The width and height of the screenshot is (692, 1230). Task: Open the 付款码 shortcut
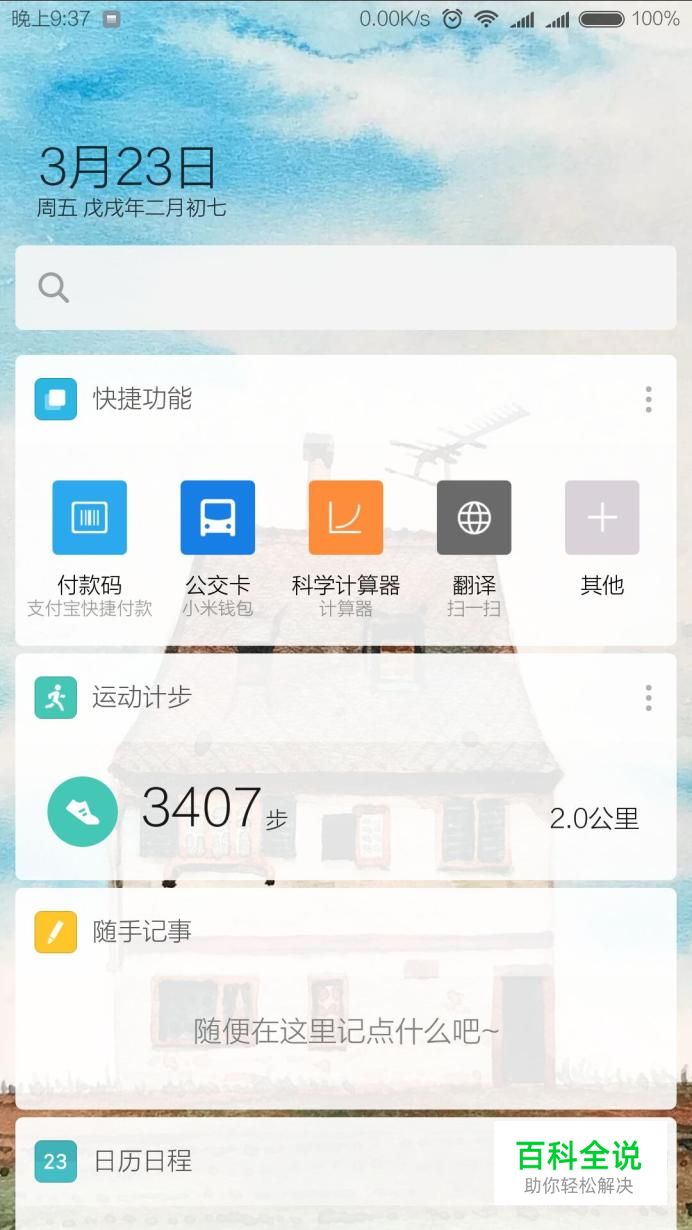(x=90, y=517)
